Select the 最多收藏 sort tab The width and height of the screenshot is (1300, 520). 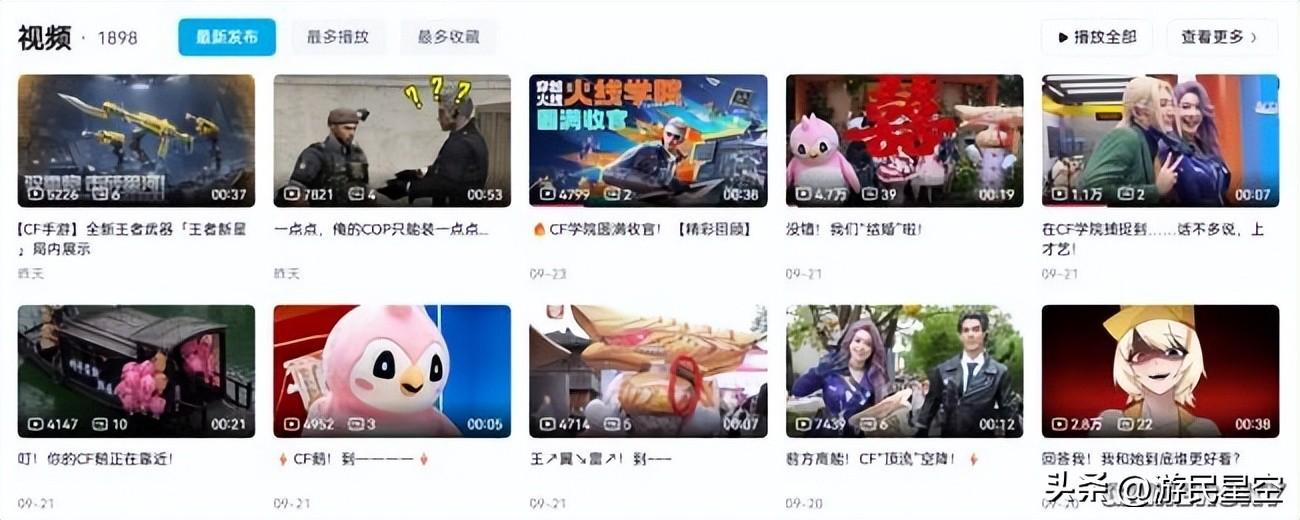pos(448,37)
